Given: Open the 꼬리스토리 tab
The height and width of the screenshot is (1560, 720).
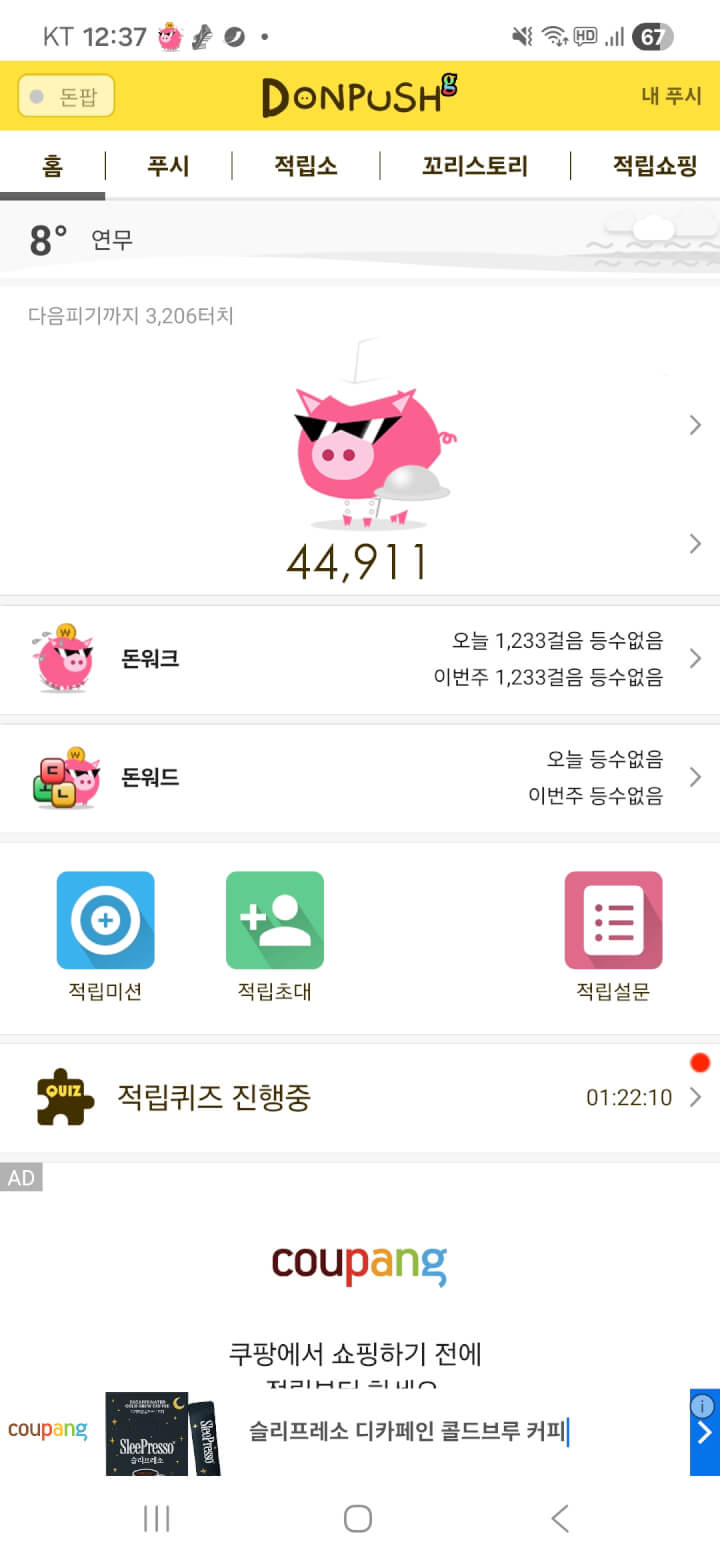Looking at the screenshot, I should [x=474, y=166].
